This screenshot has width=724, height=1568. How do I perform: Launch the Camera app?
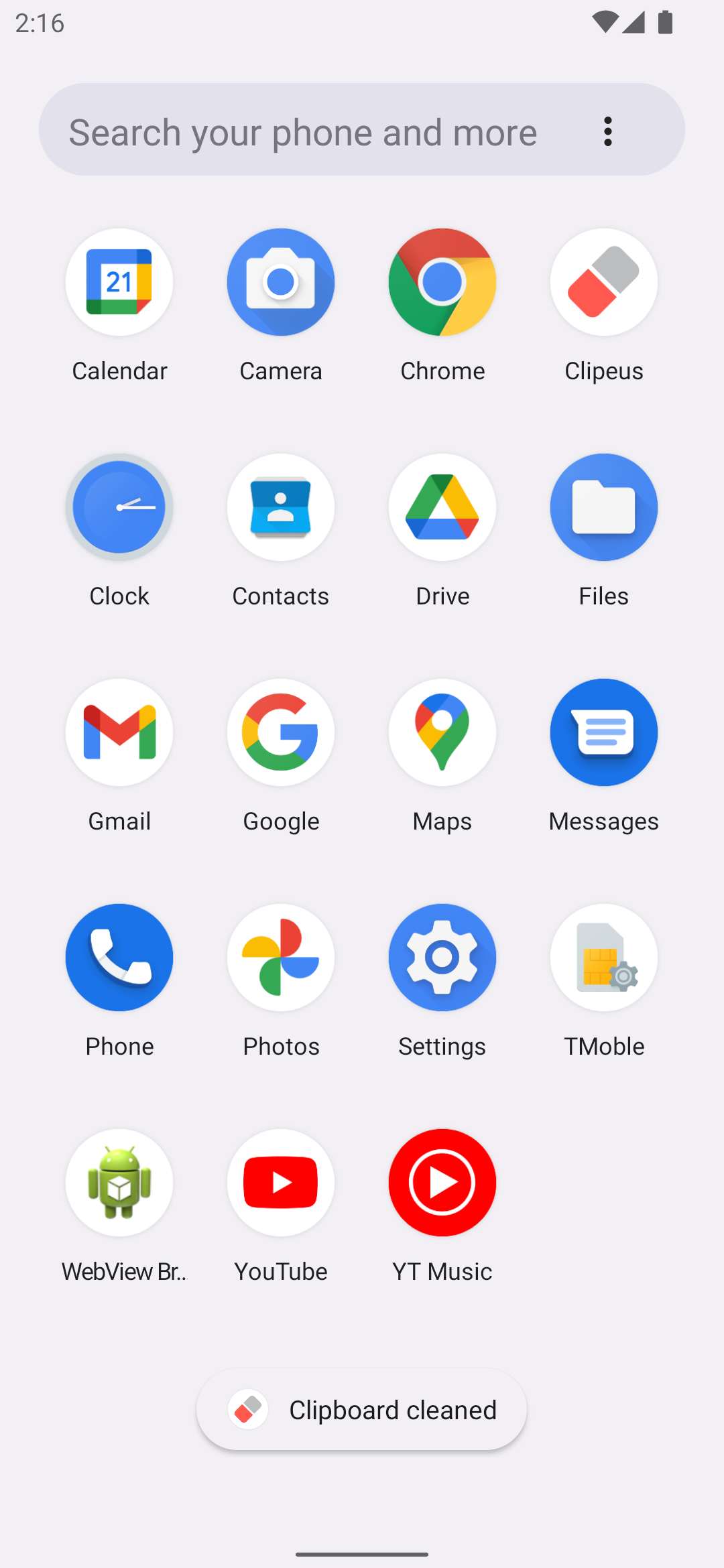tap(281, 283)
